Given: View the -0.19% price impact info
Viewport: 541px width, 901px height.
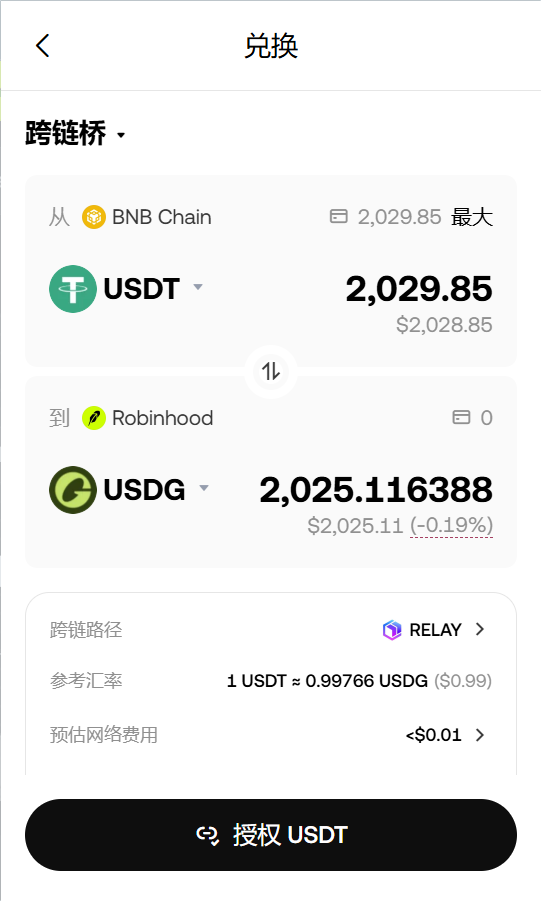Looking at the screenshot, I should (451, 525).
